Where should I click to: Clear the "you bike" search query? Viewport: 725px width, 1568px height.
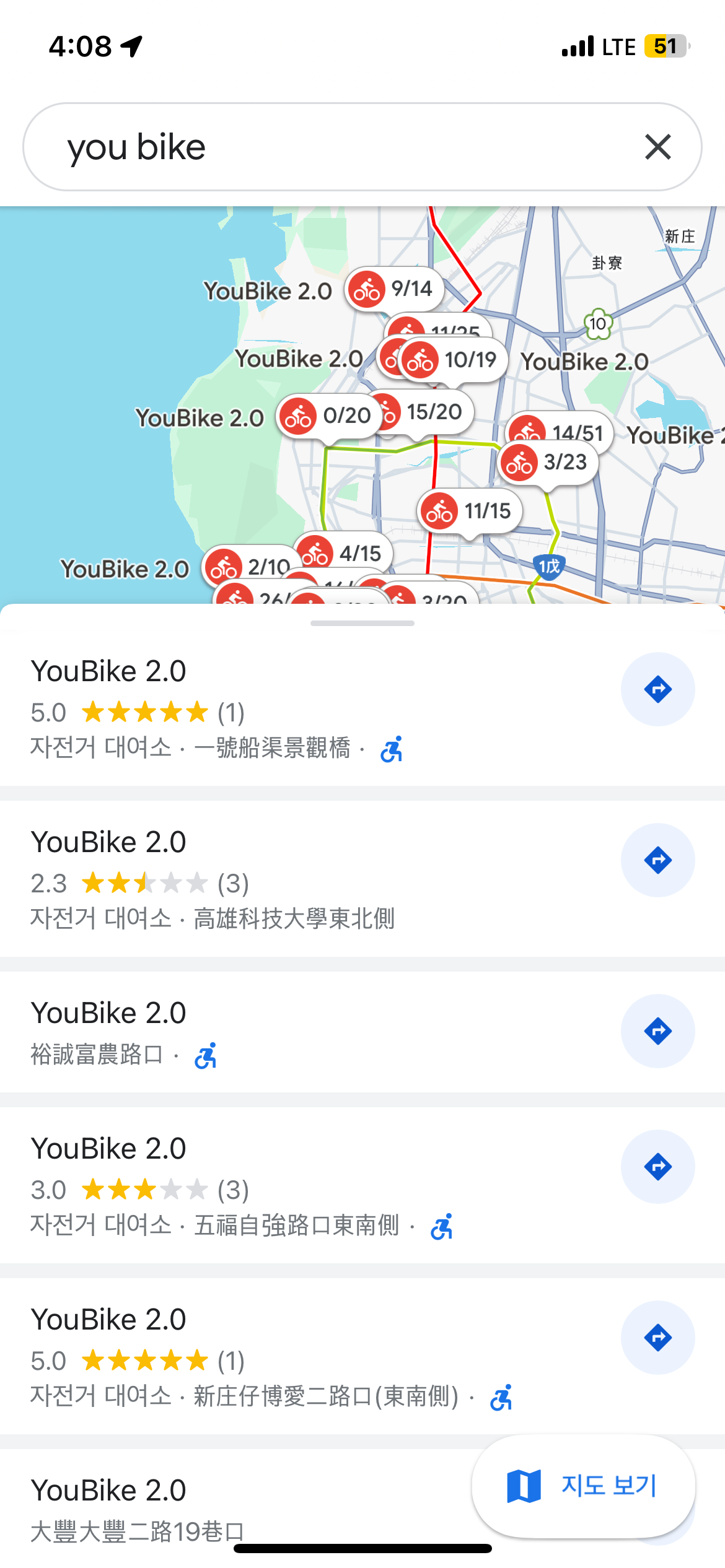657,147
